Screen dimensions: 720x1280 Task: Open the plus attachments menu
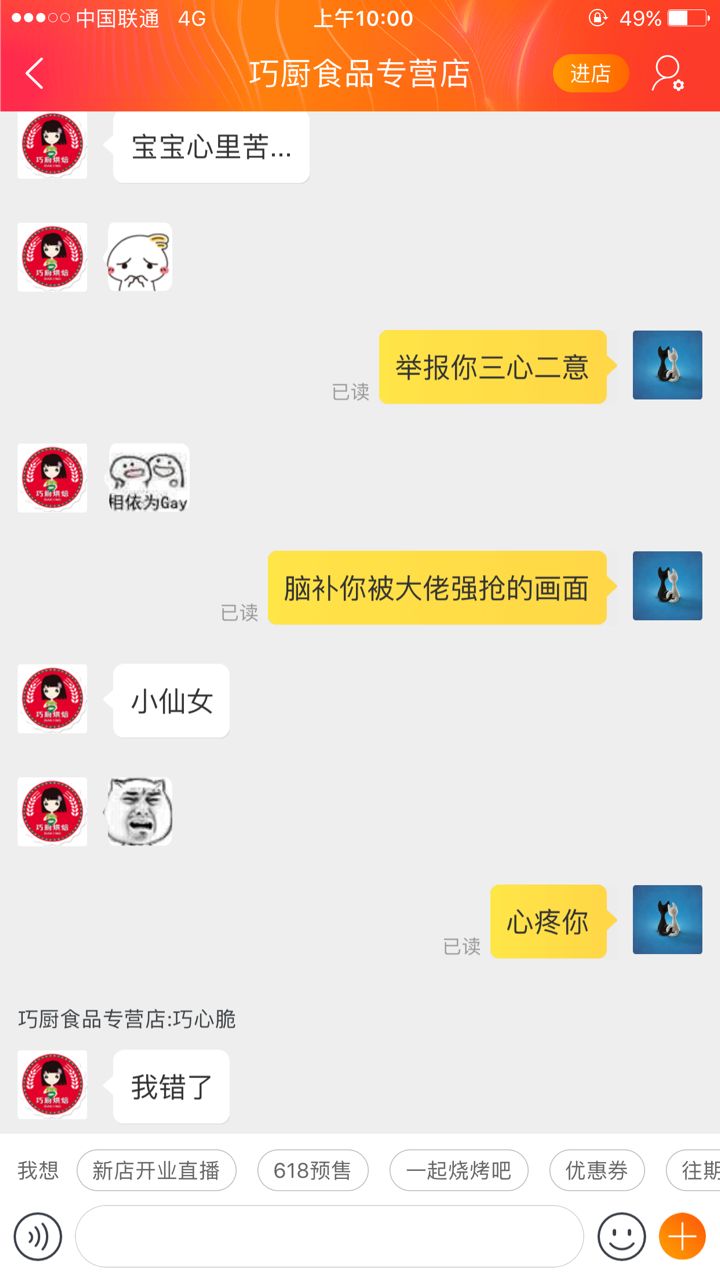point(682,1236)
